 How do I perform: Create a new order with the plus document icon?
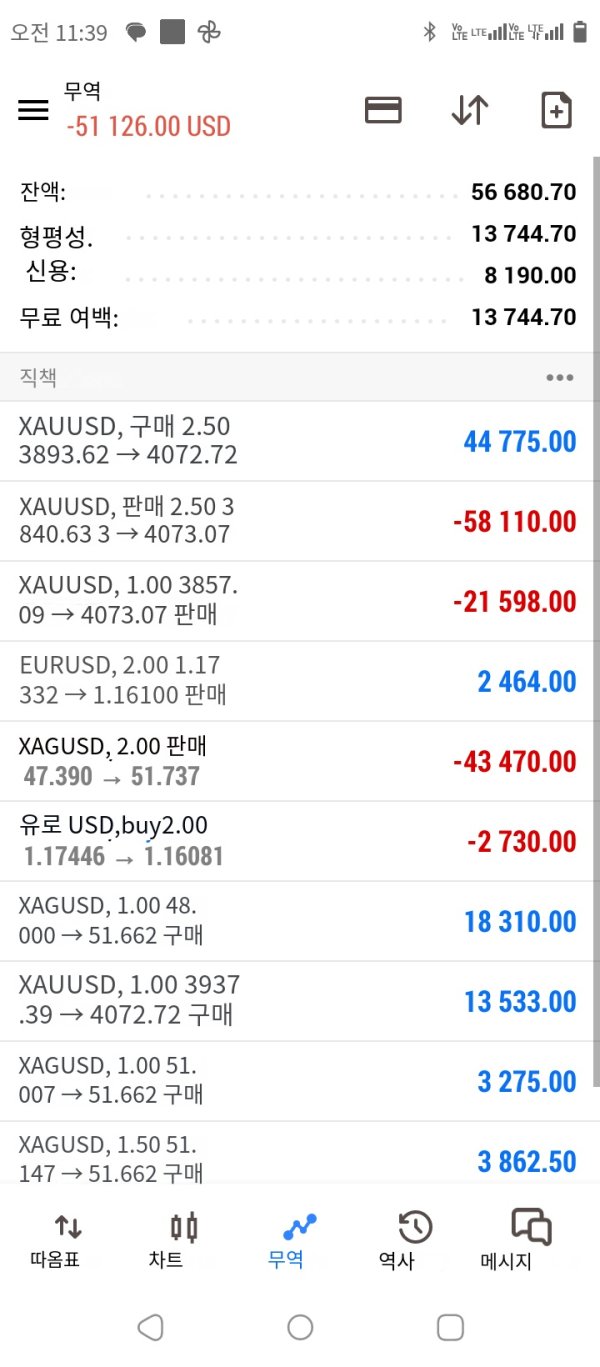556,110
